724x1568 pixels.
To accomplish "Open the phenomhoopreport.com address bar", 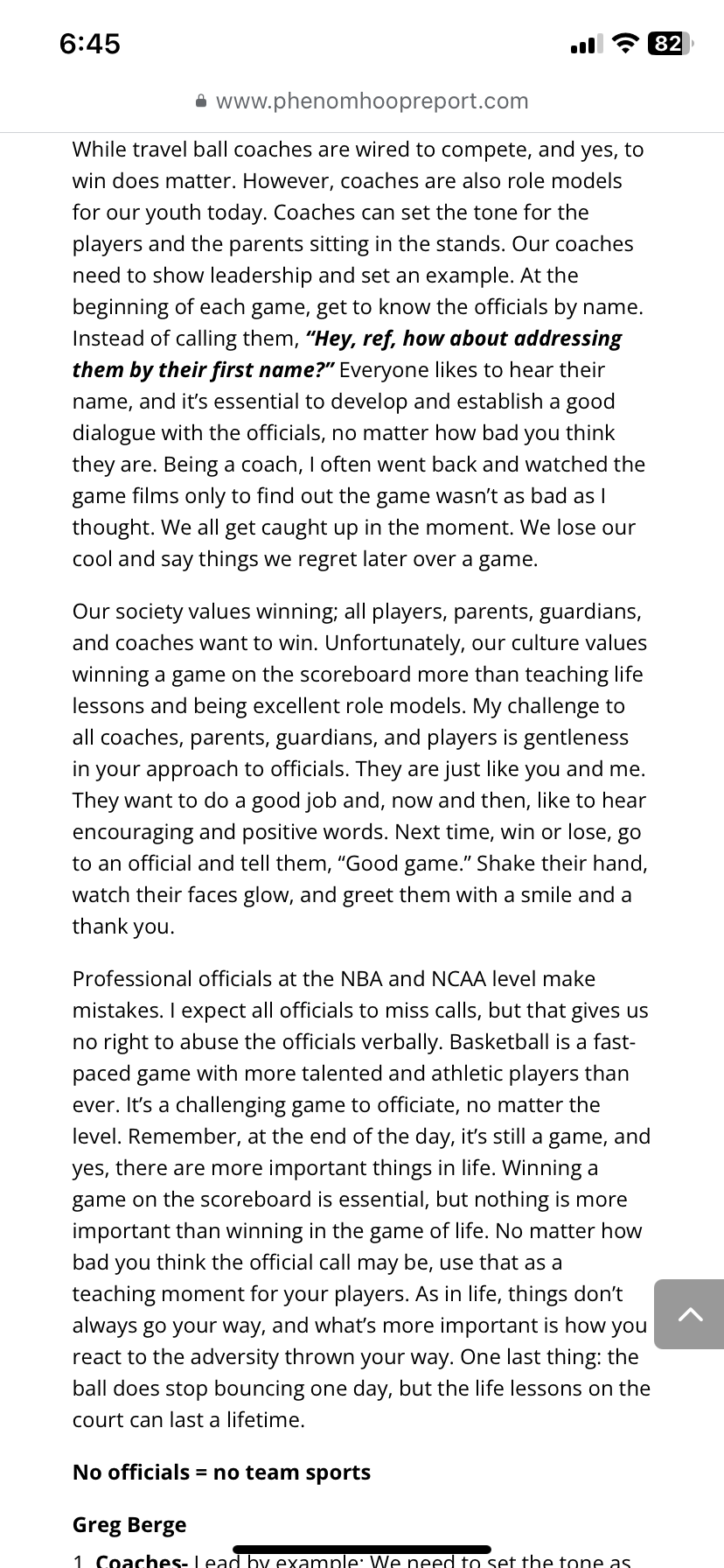I will click(x=362, y=101).
